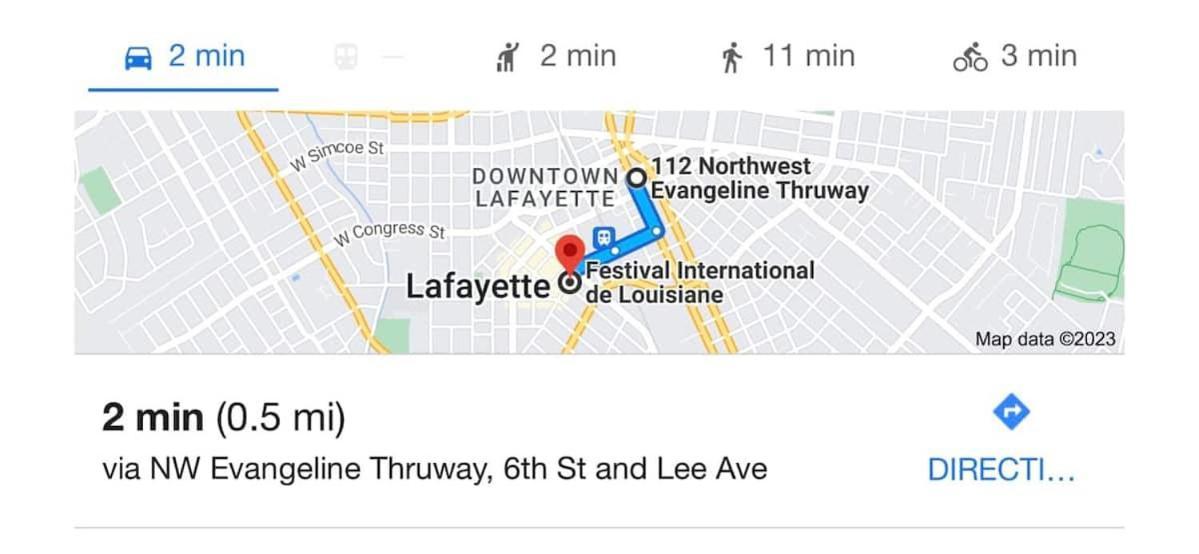Select the driving 2 min tab
1199x554 pixels.
[184, 57]
